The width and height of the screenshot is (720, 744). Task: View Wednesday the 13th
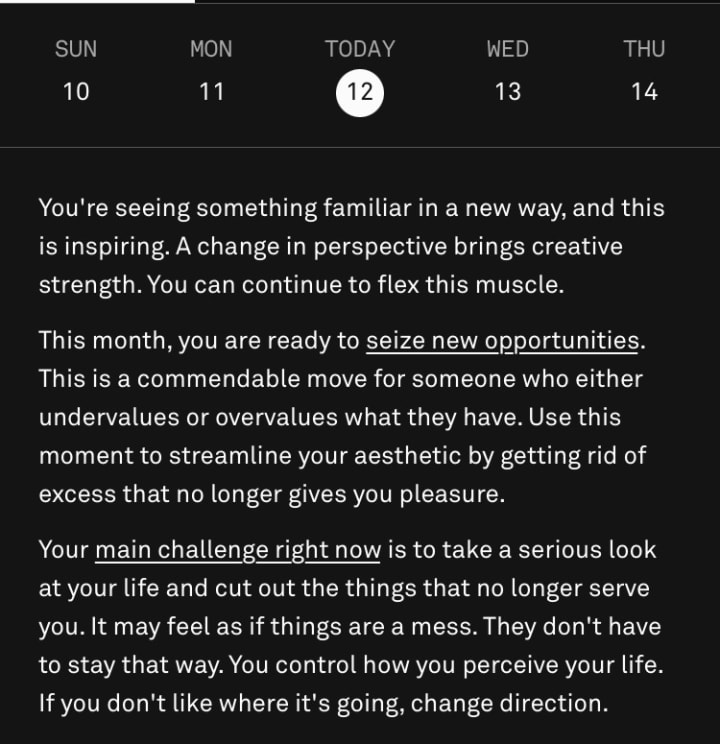tap(507, 72)
